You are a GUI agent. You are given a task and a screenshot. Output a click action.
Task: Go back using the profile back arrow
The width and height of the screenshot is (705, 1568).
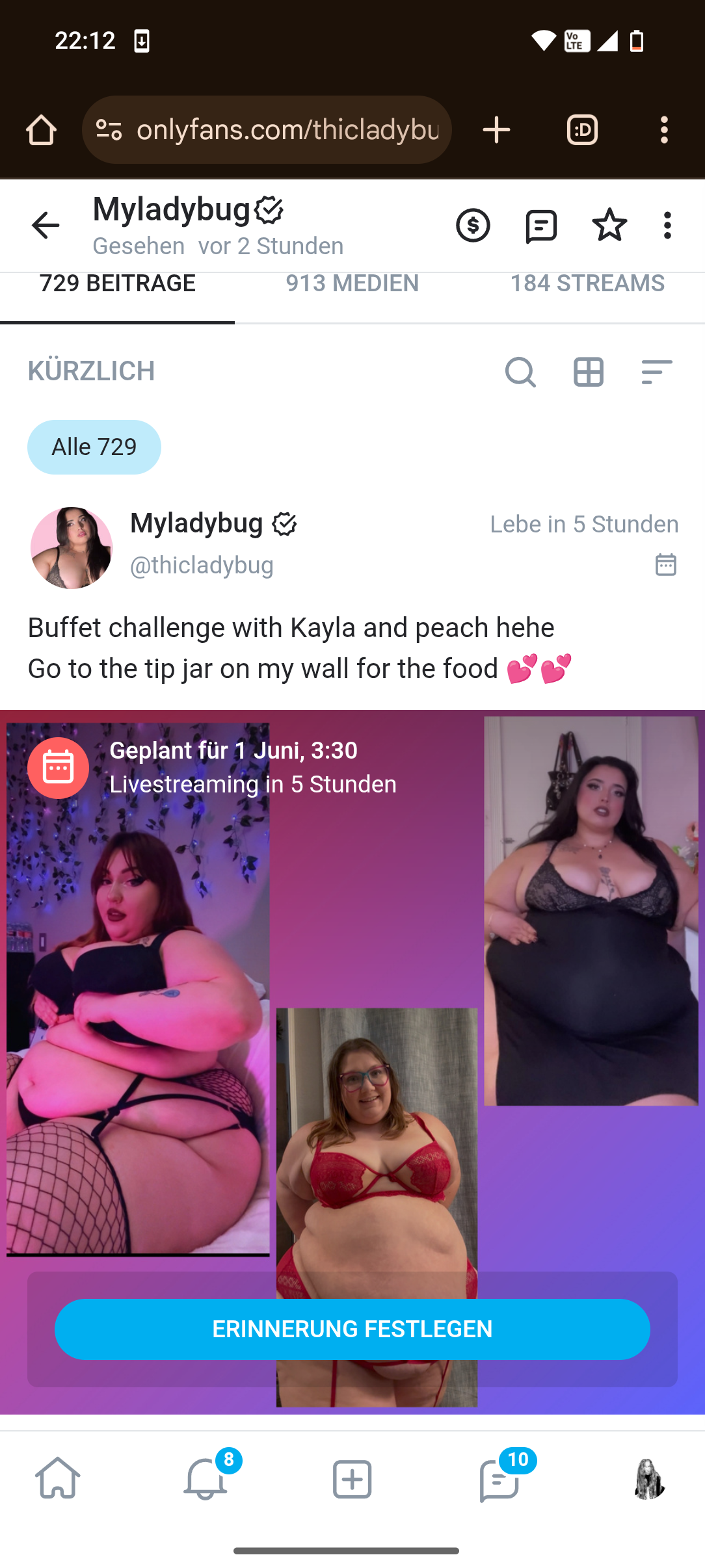click(x=45, y=226)
